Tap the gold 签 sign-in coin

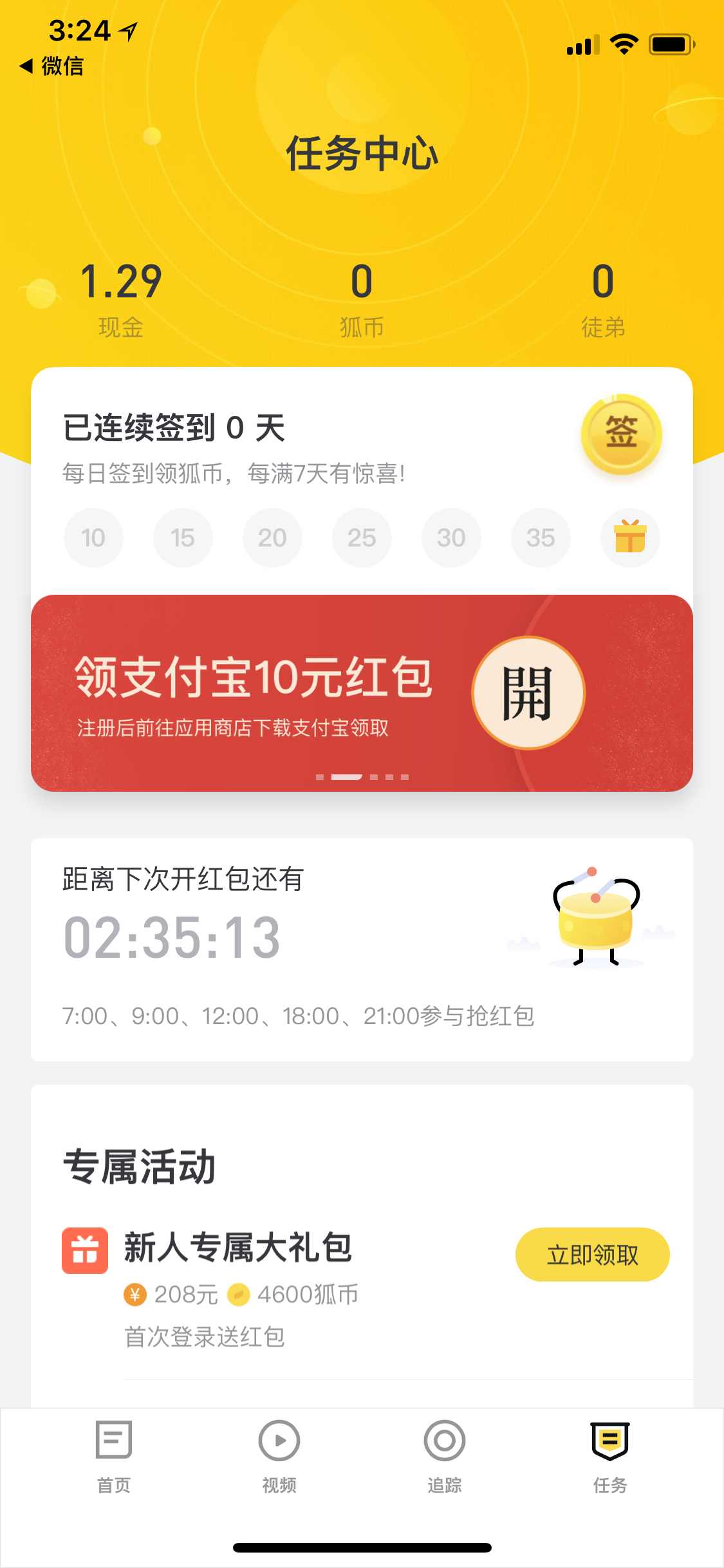pyautogui.click(x=621, y=434)
